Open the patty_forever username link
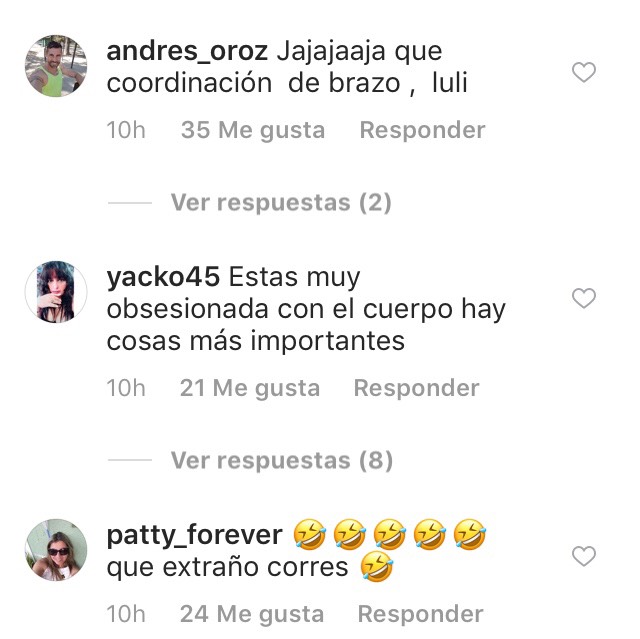The height and width of the screenshot is (639, 640). coord(194,535)
